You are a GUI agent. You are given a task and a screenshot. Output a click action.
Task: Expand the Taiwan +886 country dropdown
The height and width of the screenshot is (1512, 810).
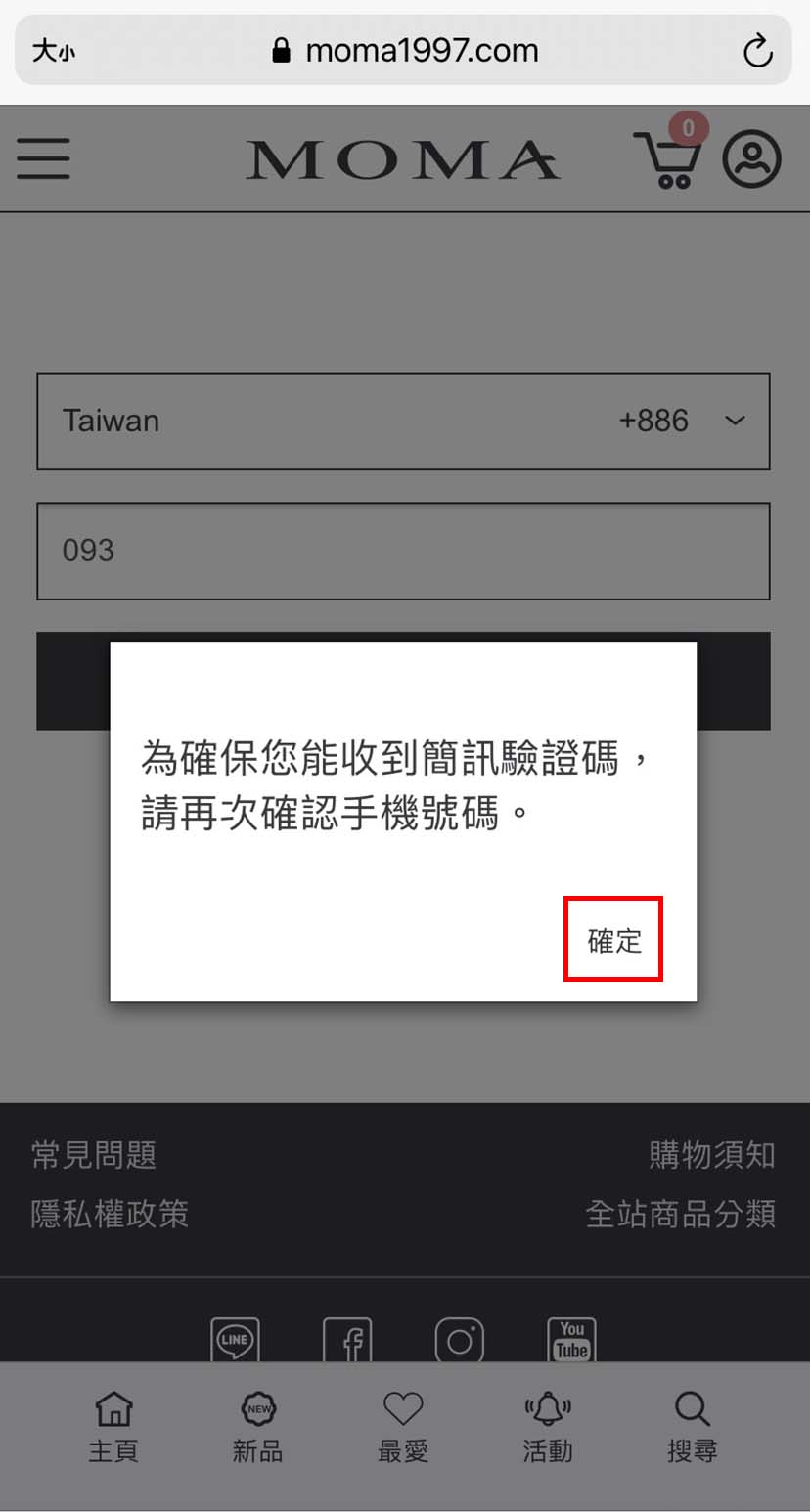[x=403, y=422]
